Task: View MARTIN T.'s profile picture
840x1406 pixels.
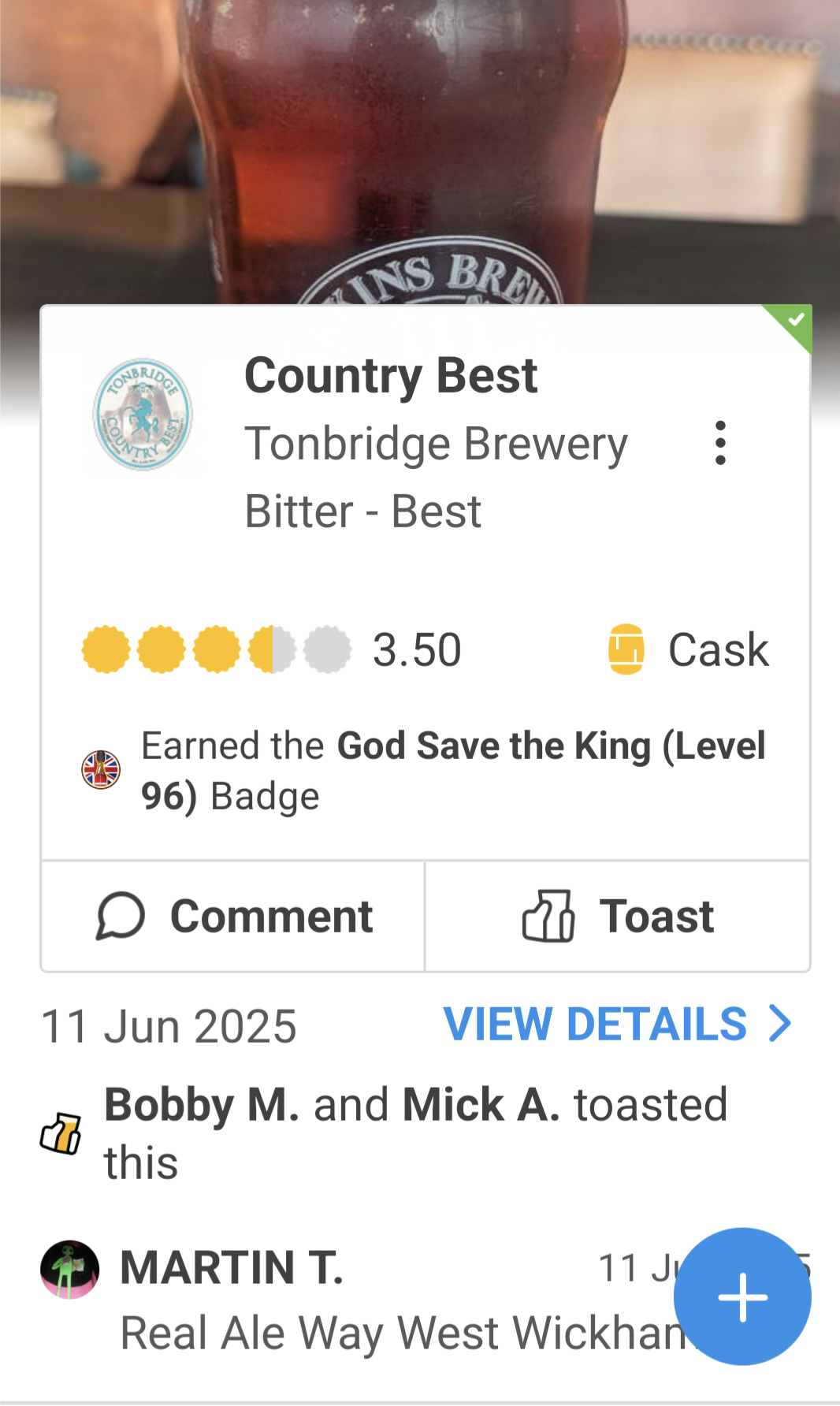Action: 70,1270
